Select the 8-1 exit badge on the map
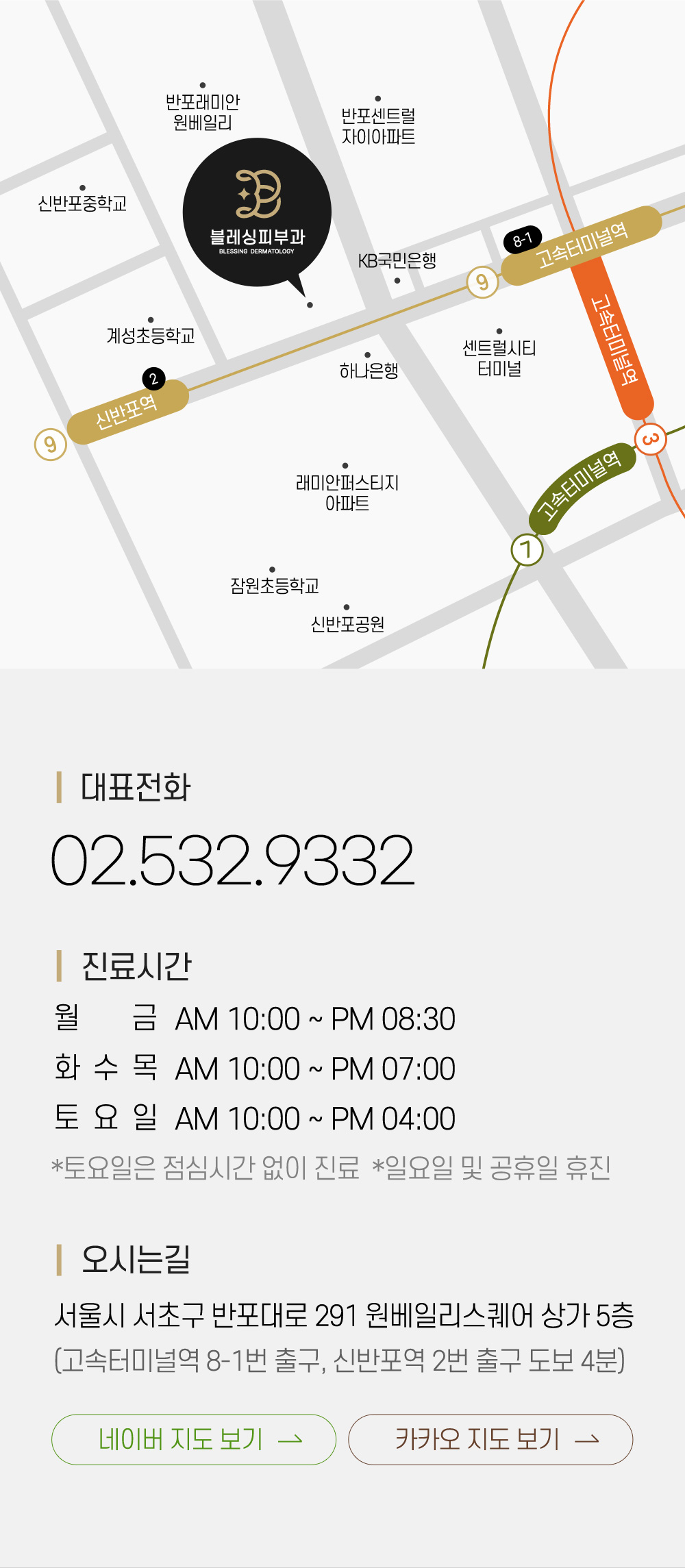The height and width of the screenshot is (1568, 685). pos(521,238)
